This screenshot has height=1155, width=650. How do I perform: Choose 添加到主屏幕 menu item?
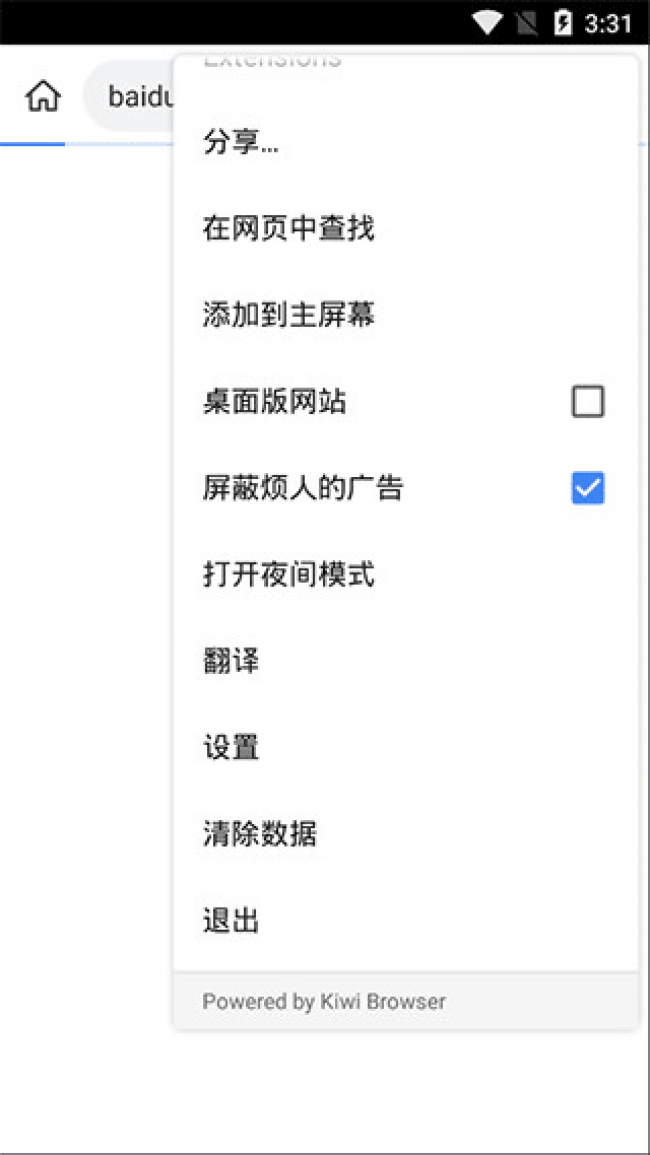click(x=288, y=316)
